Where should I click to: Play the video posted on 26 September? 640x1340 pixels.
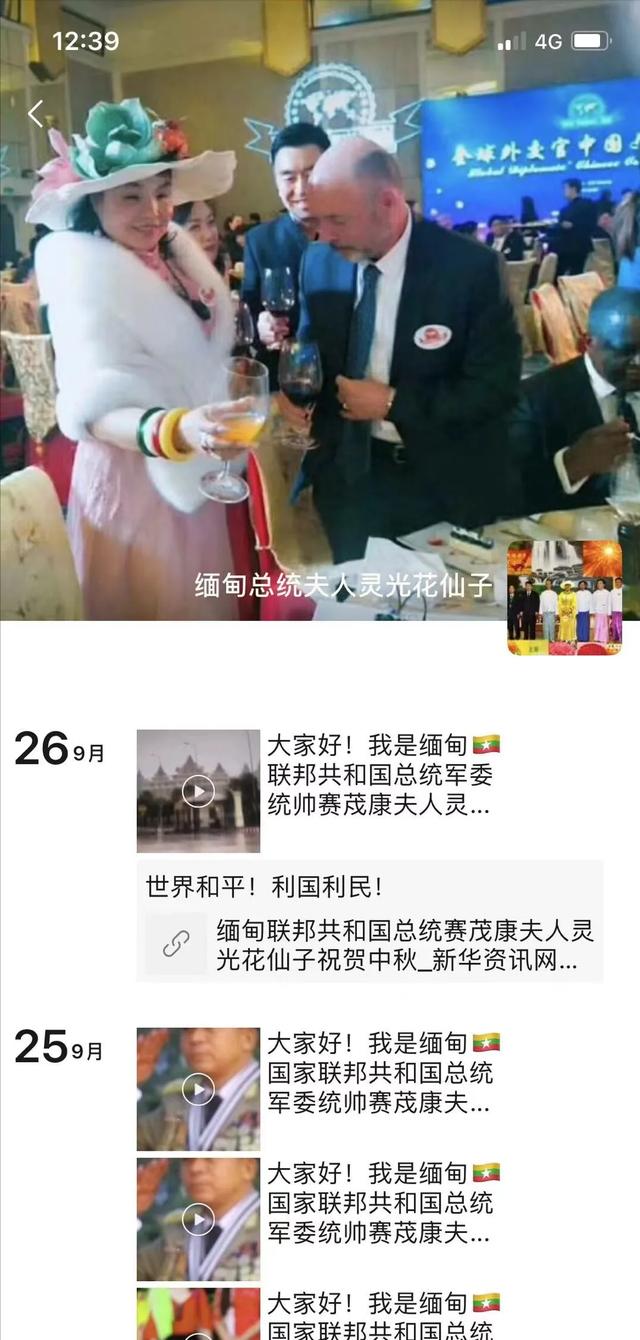(198, 791)
